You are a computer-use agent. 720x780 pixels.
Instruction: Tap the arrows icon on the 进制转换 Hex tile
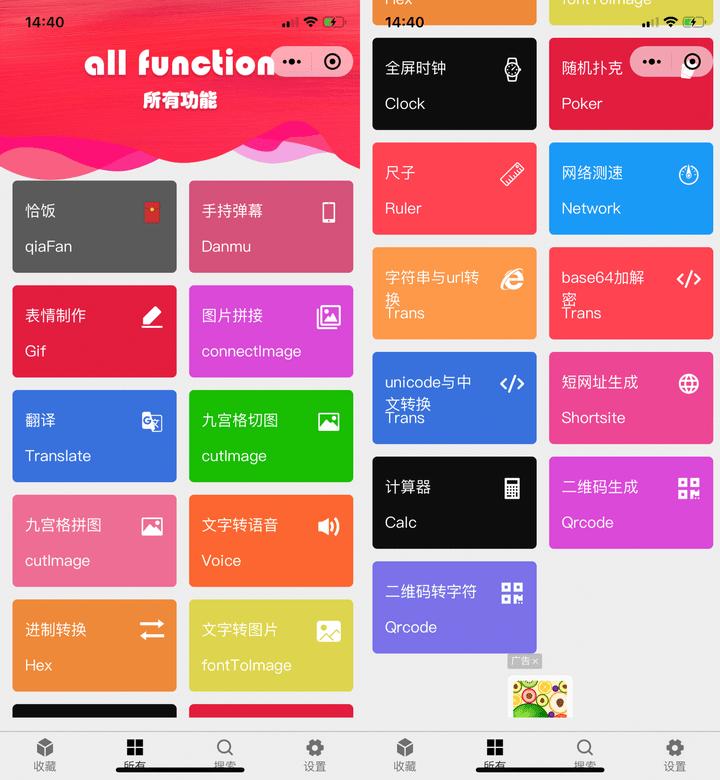click(x=151, y=629)
